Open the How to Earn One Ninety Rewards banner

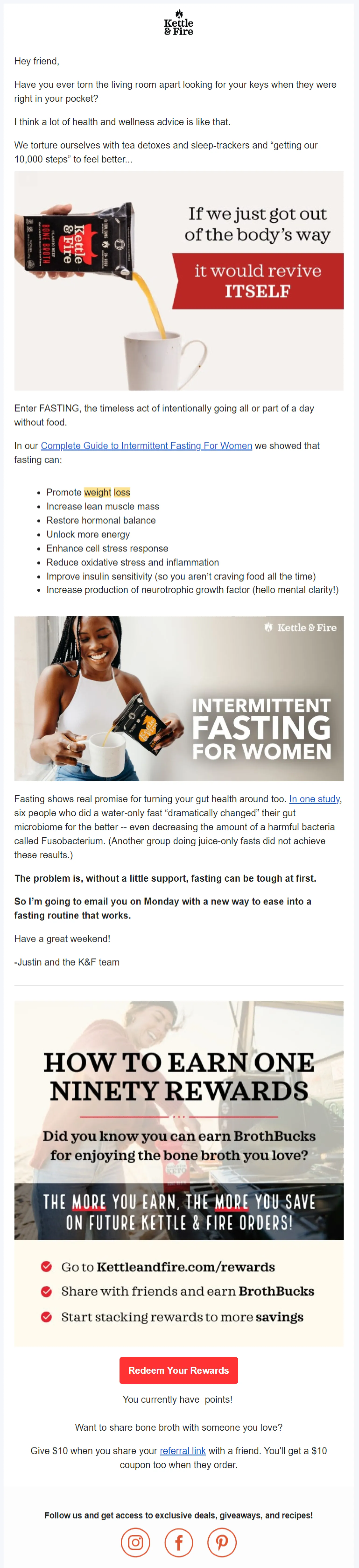(x=179, y=1120)
